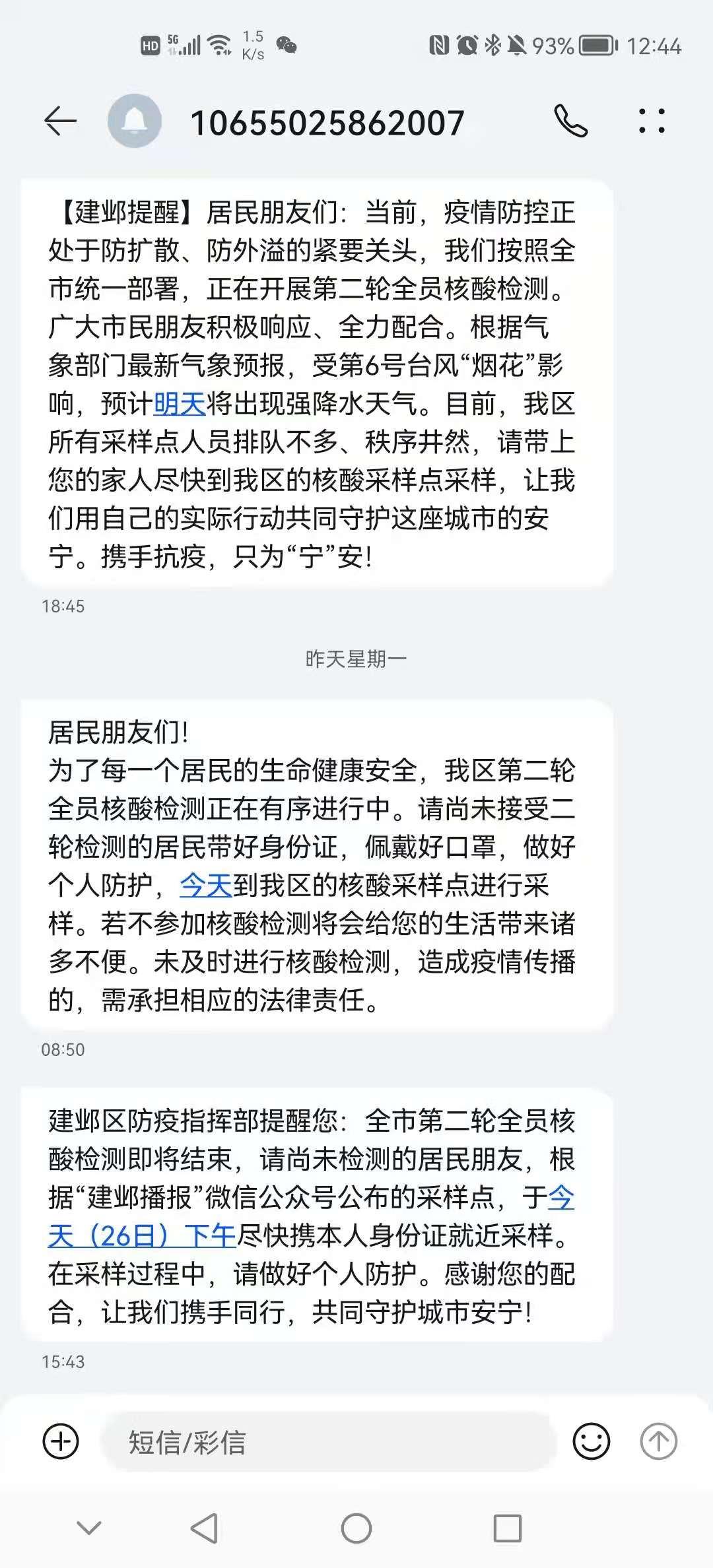Tap the system back triangle button
The width and height of the screenshot is (713, 1568).
[x=205, y=1528]
